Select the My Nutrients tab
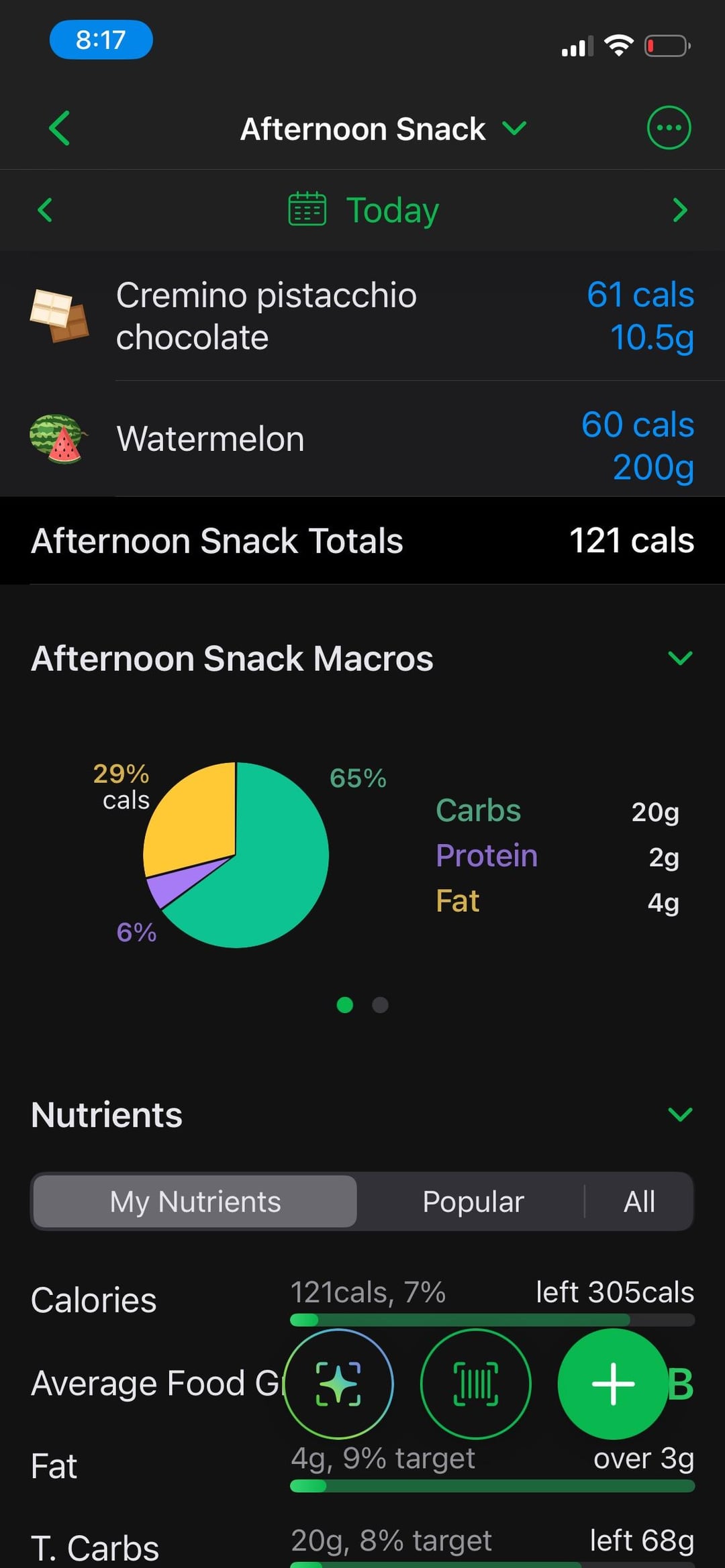Screen dimensions: 725x1568 coord(195,1202)
